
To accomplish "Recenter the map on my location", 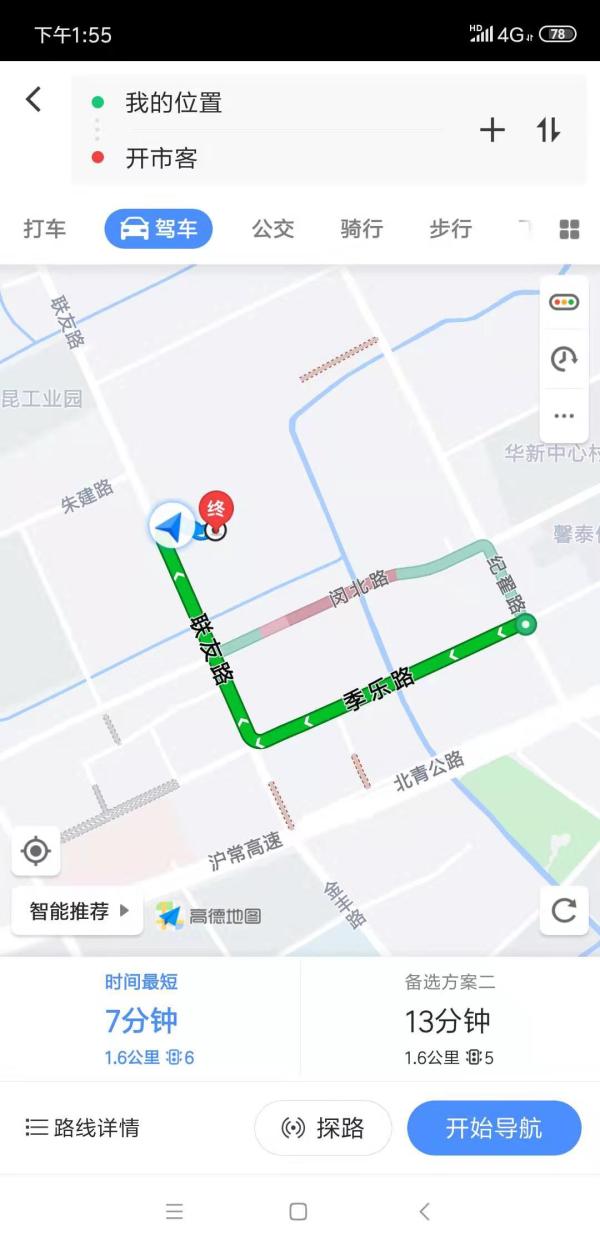I will tap(36, 851).
